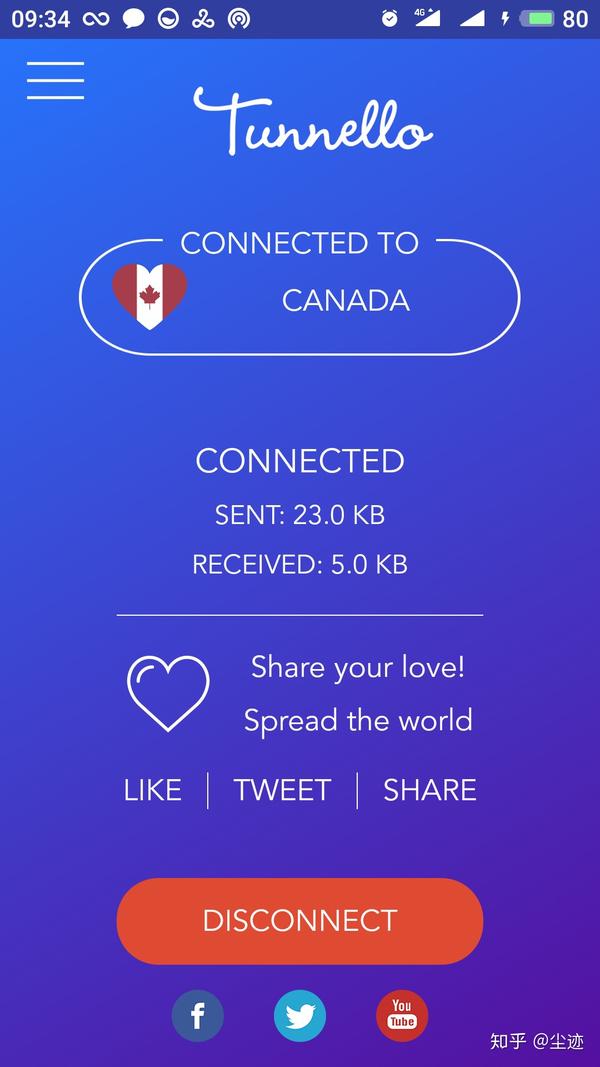
Task: Open the Twitter profile icon
Action: tap(299, 1015)
